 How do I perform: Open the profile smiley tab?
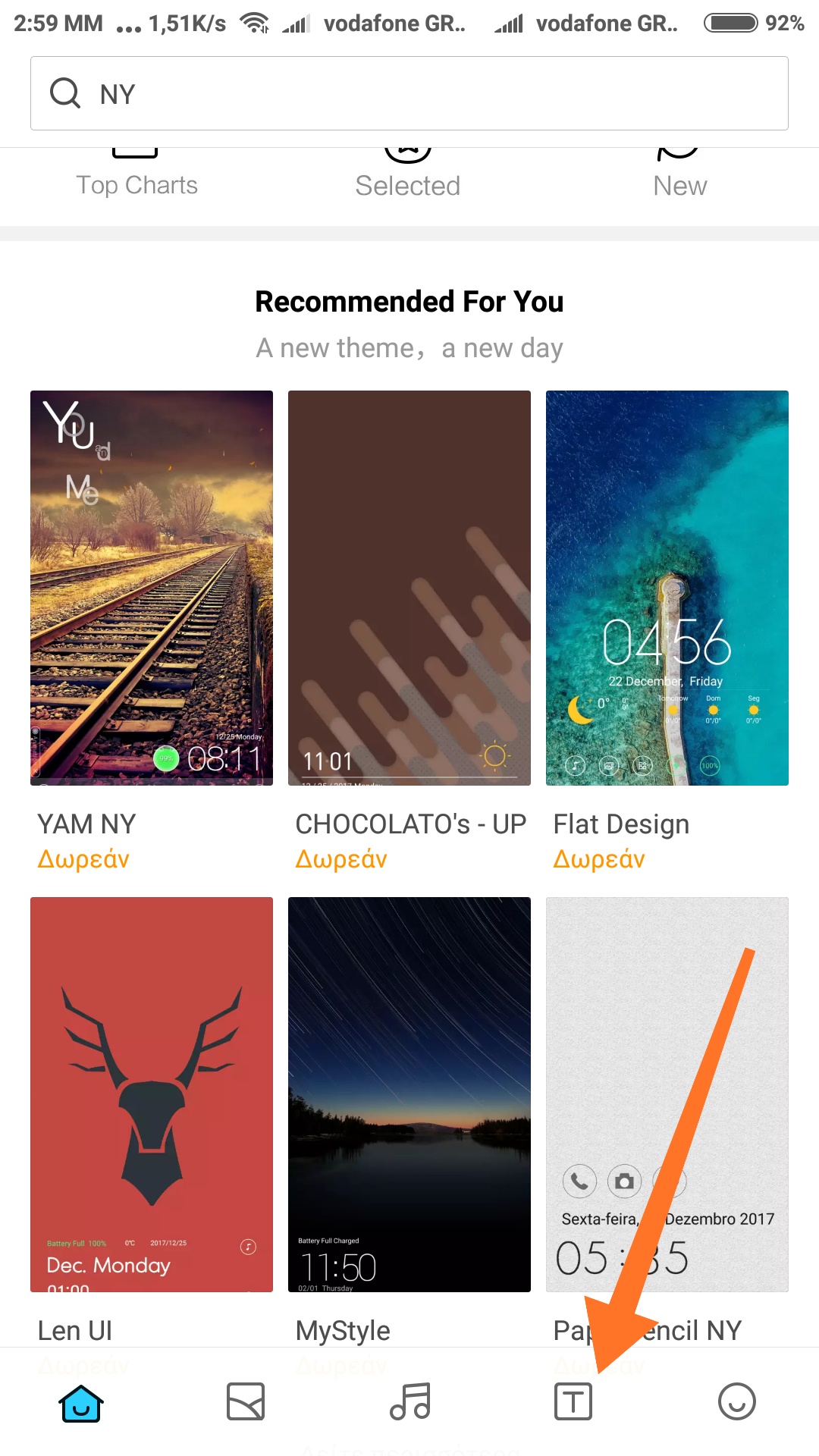click(x=737, y=1402)
